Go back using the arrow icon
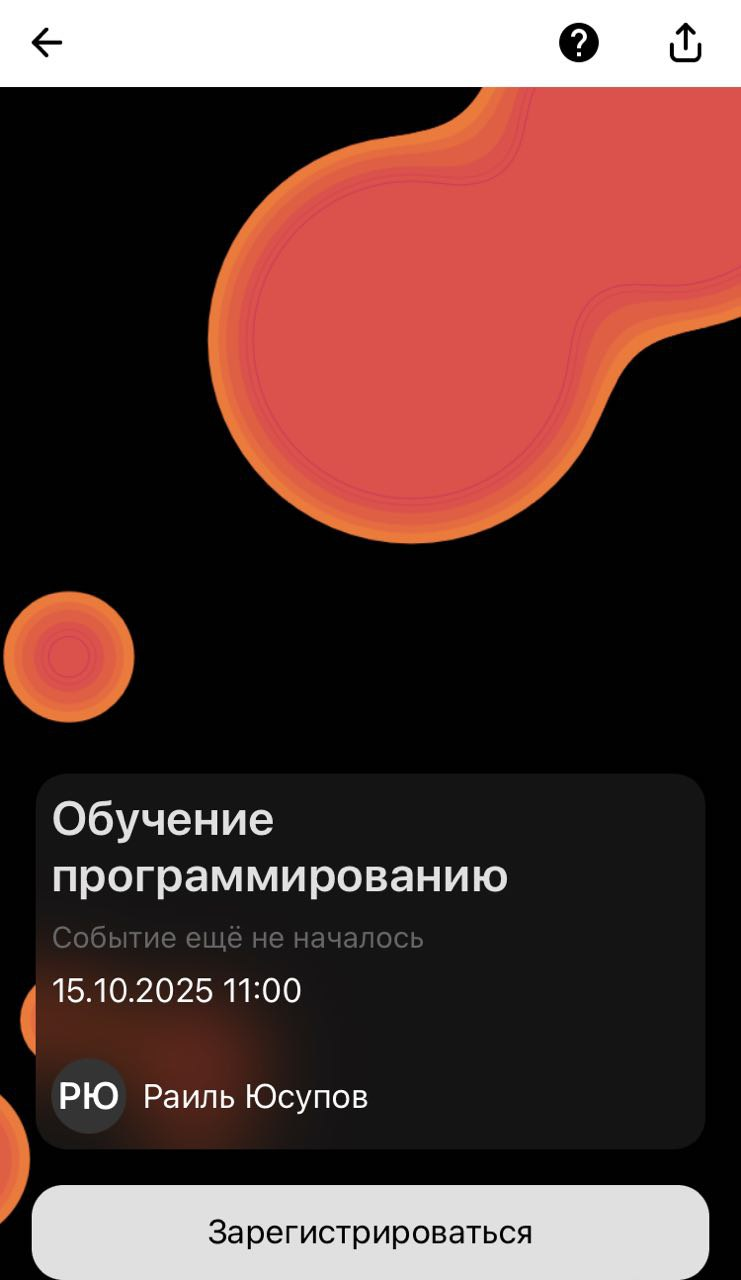 point(47,42)
